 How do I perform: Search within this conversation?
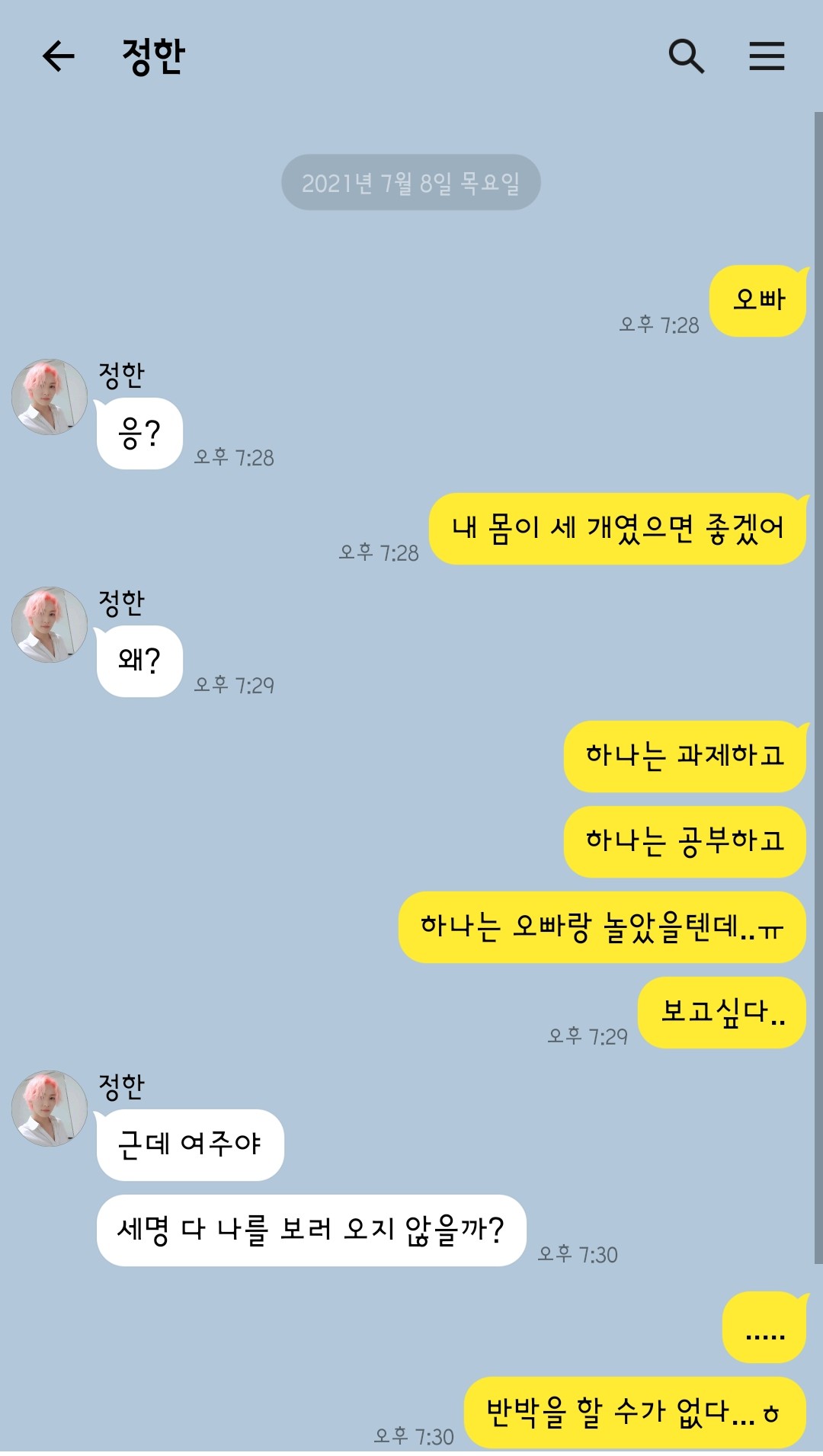[686, 56]
